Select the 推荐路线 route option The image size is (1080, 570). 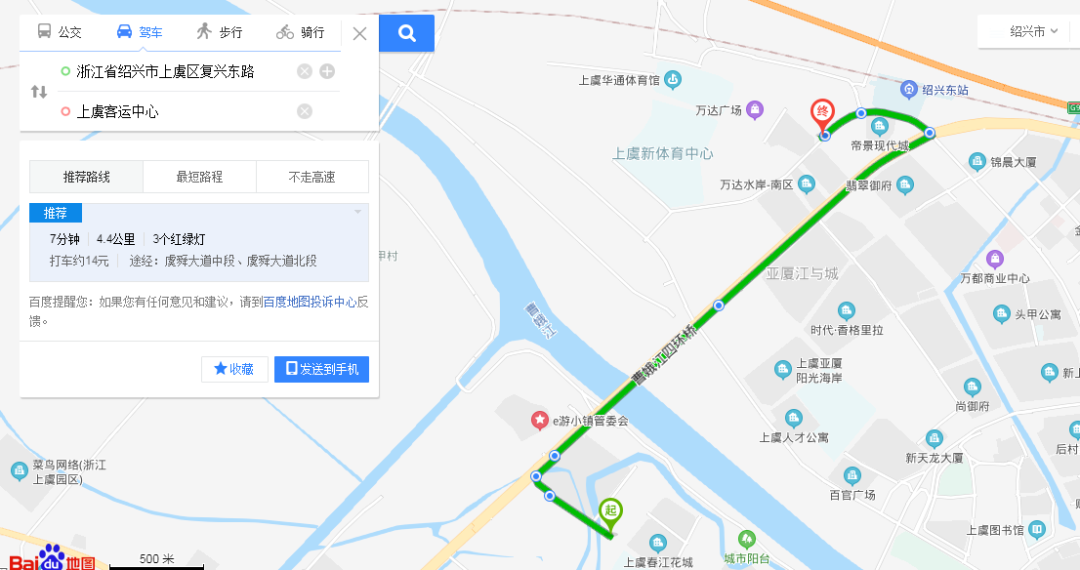click(x=87, y=177)
